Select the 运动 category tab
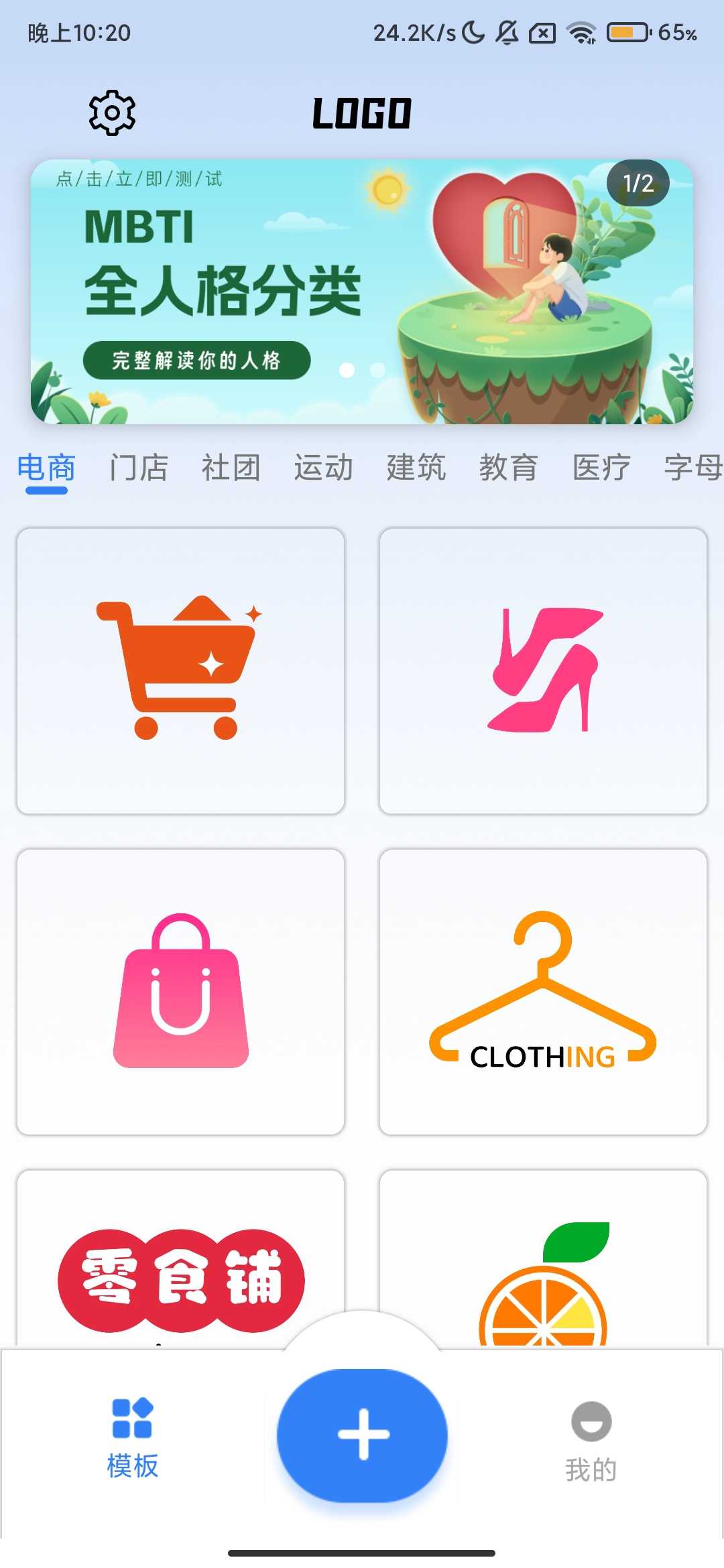The image size is (724, 1568). pos(323,468)
